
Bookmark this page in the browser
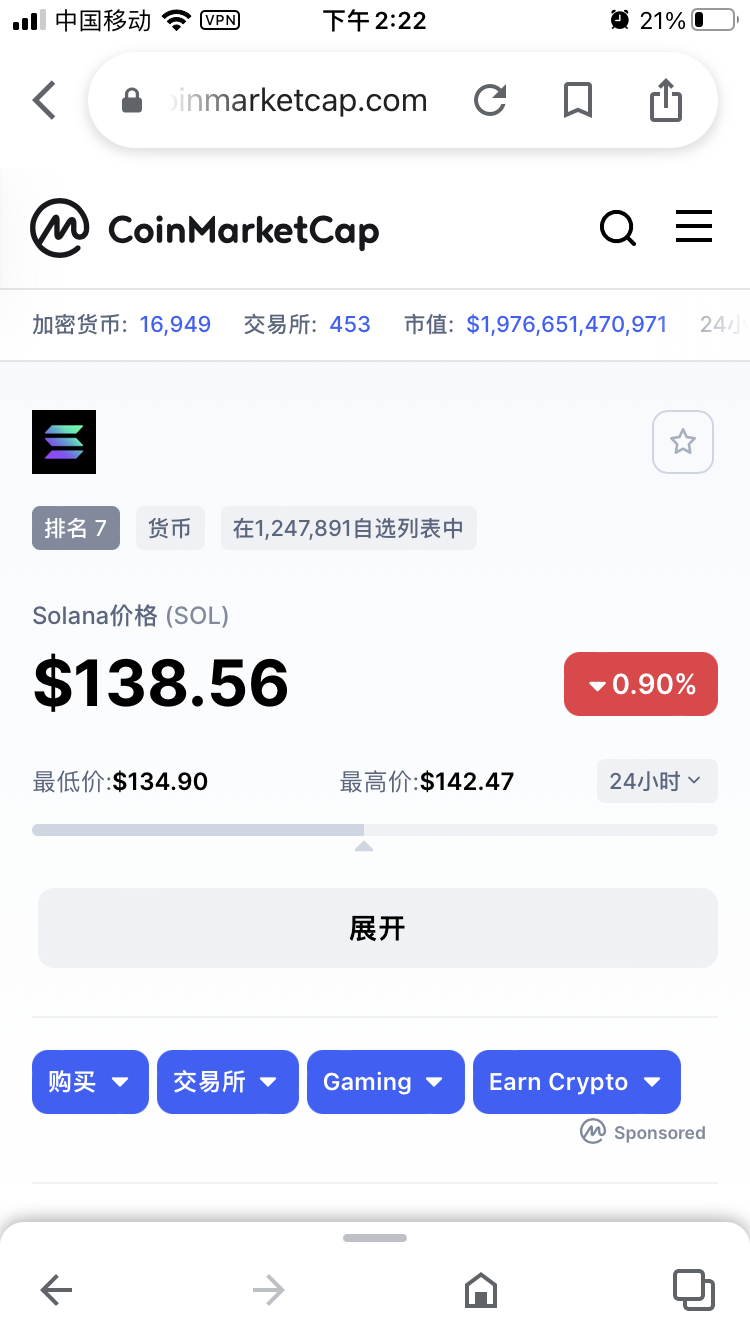pyautogui.click(x=578, y=100)
